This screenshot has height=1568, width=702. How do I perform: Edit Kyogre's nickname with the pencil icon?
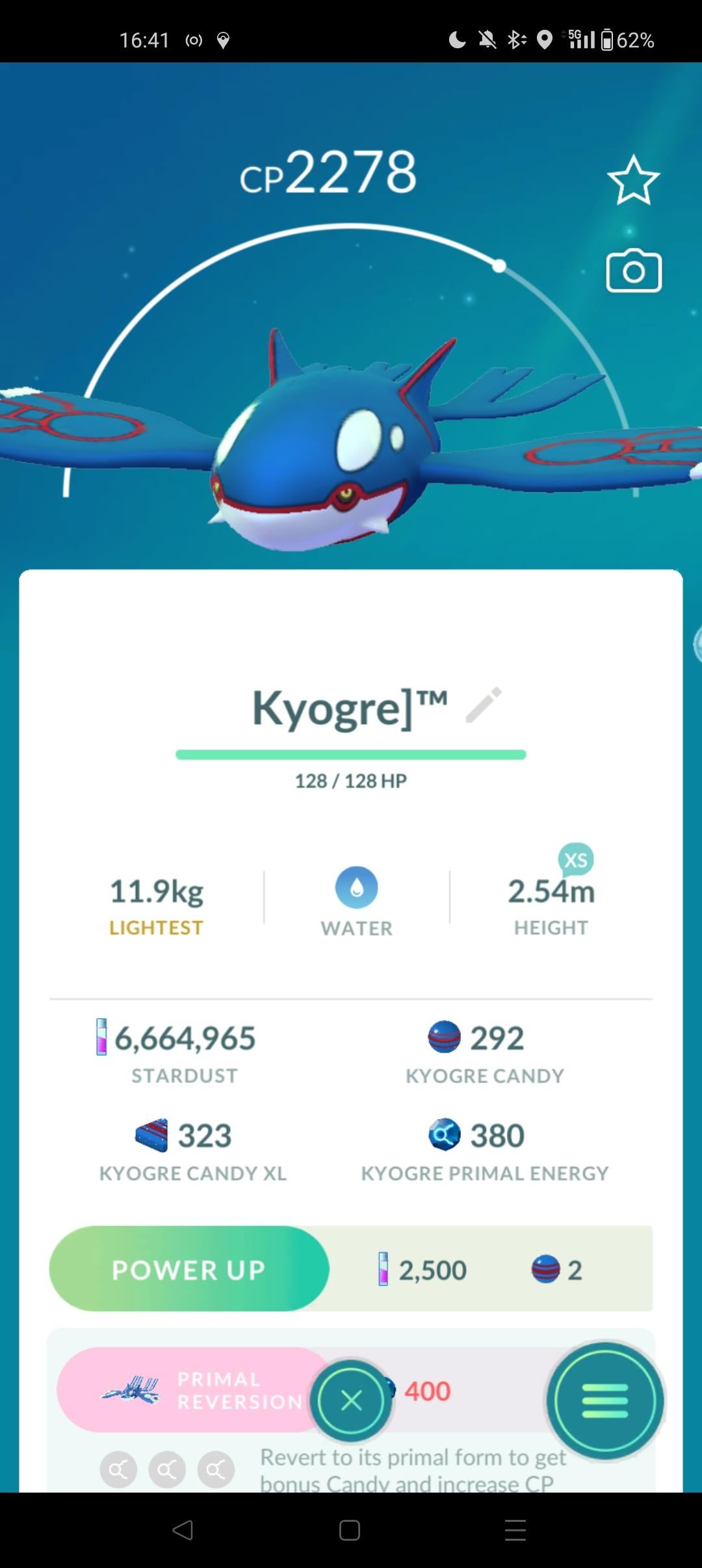coord(484,705)
